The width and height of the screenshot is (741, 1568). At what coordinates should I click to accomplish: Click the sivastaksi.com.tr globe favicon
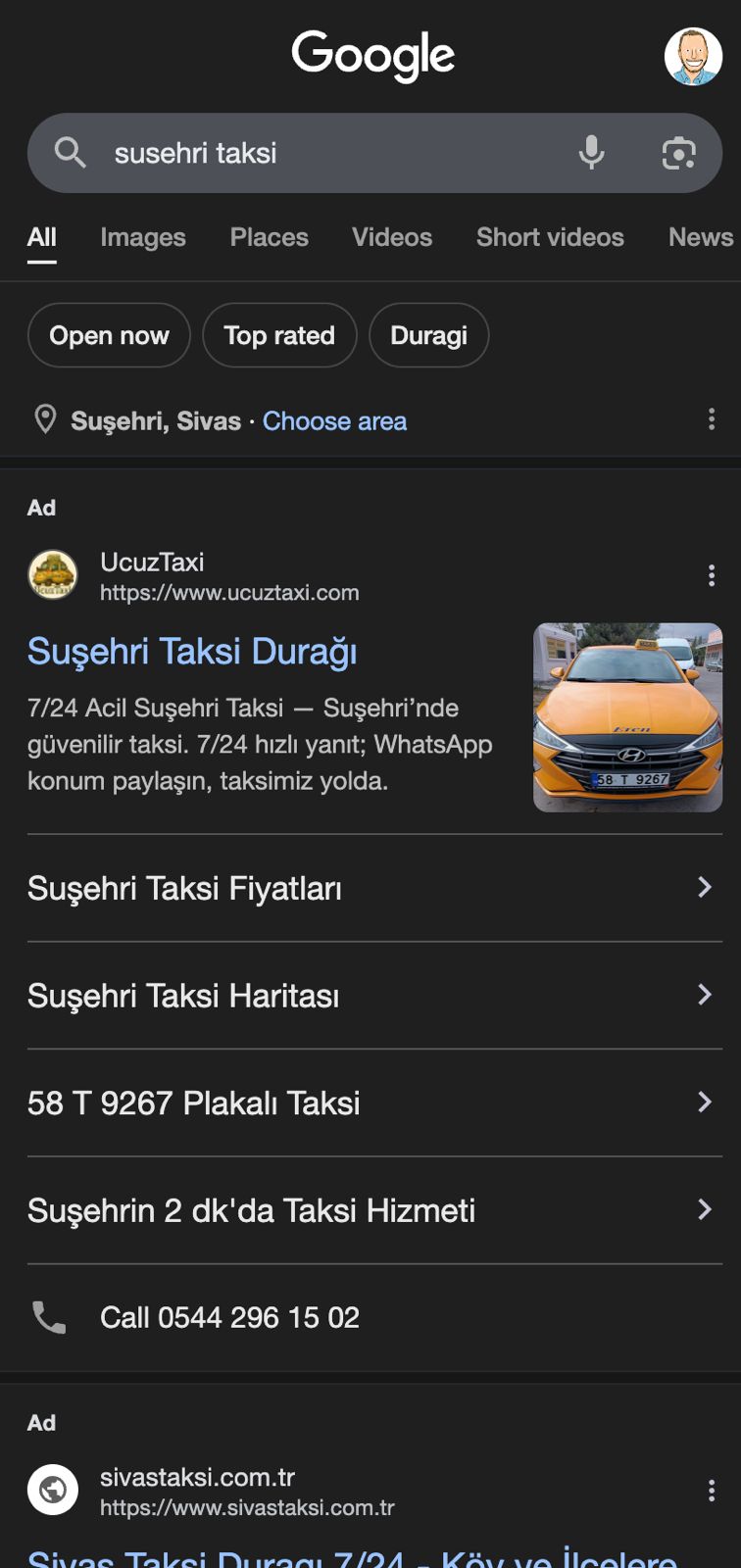(x=52, y=1490)
